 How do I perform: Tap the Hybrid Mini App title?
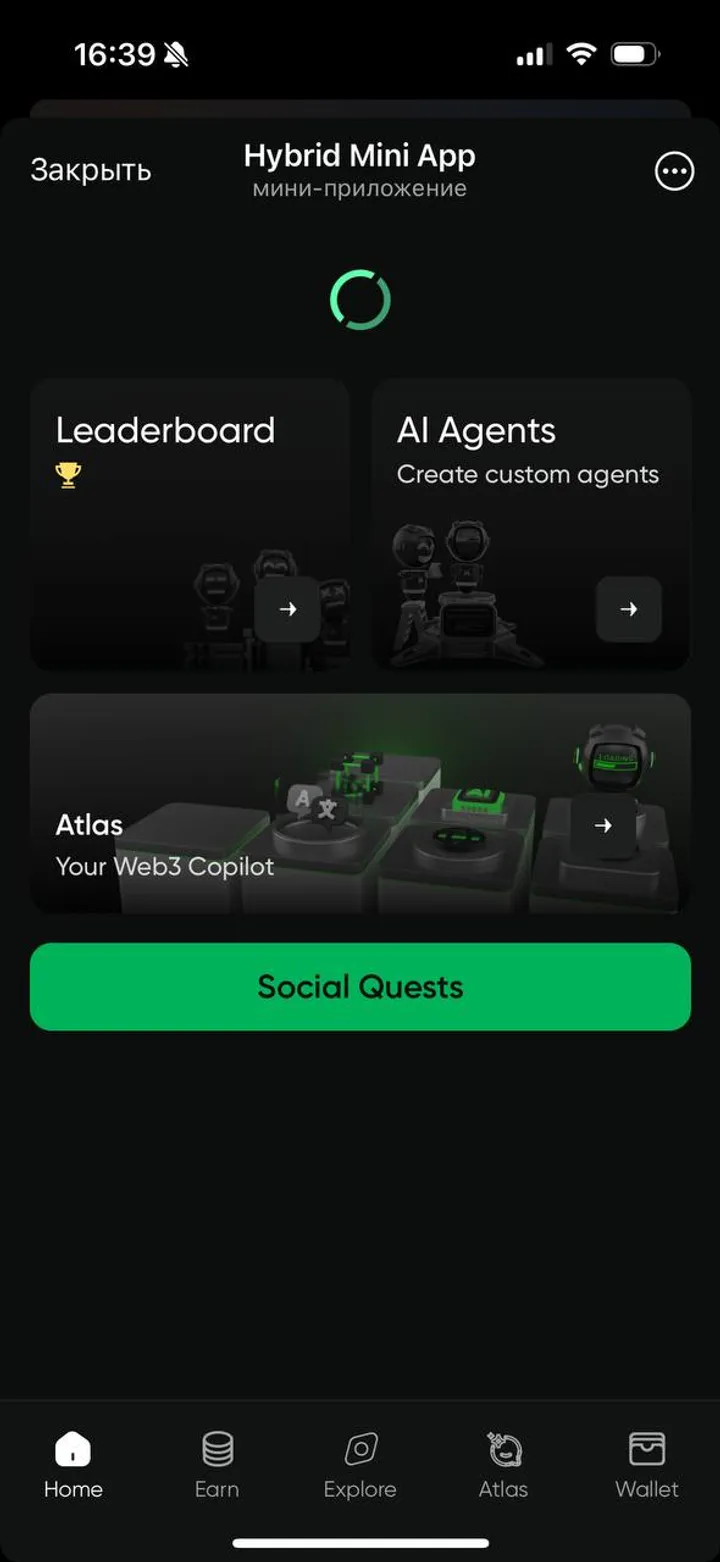360,156
